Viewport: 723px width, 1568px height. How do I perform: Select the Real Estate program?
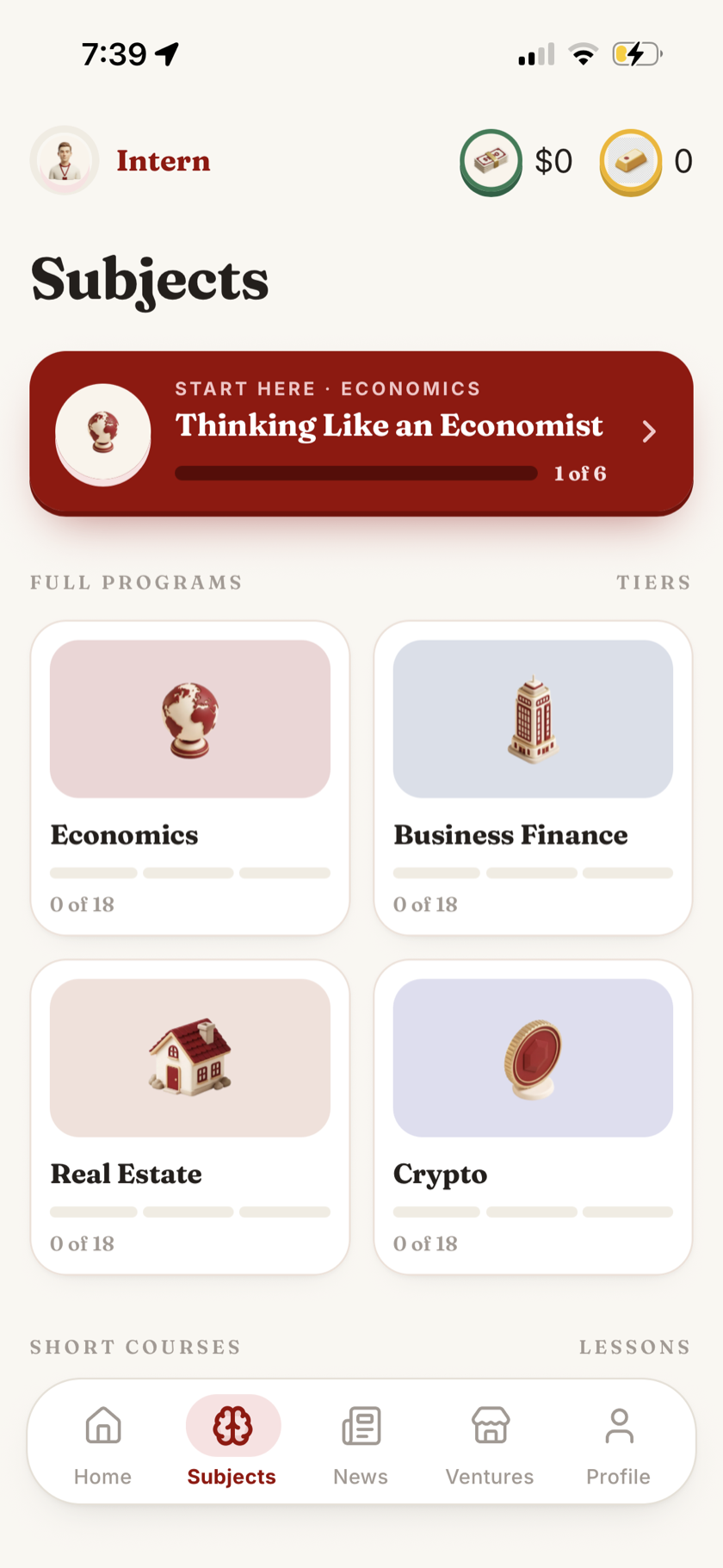click(x=190, y=1117)
